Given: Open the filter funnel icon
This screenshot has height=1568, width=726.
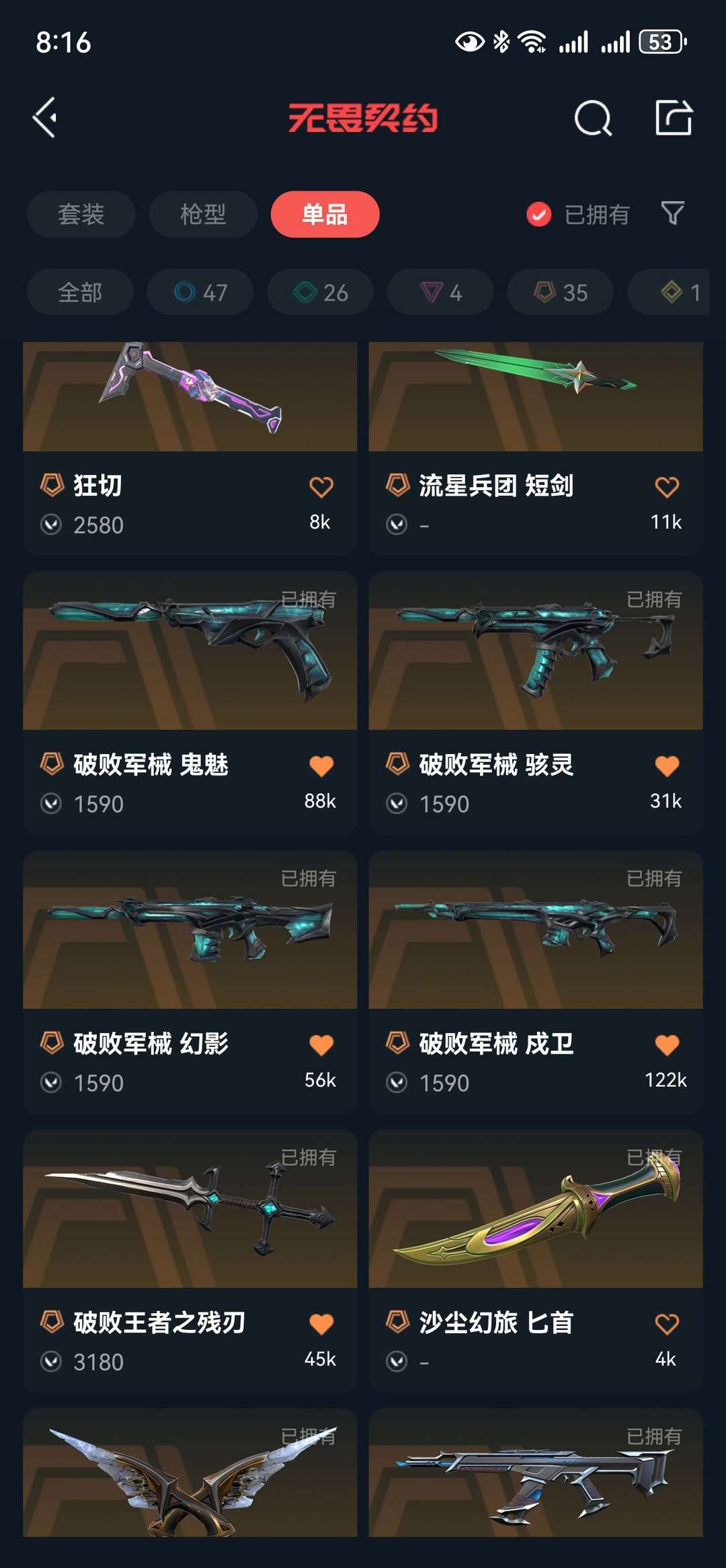Looking at the screenshot, I should [x=673, y=213].
